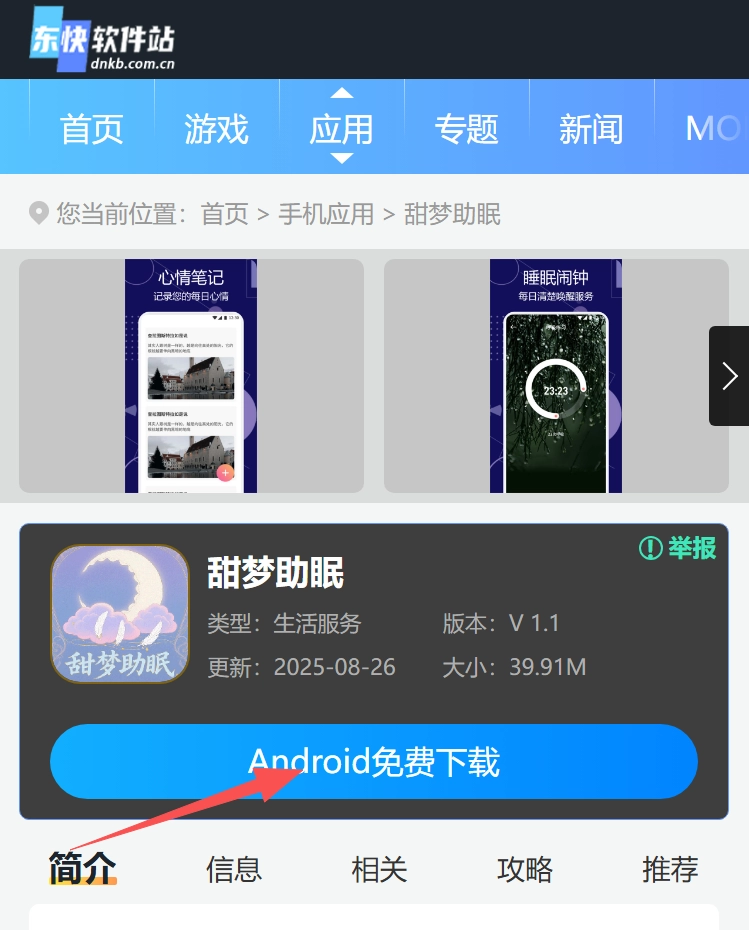Report the app via 举报

pyautogui.click(x=679, y=548)
